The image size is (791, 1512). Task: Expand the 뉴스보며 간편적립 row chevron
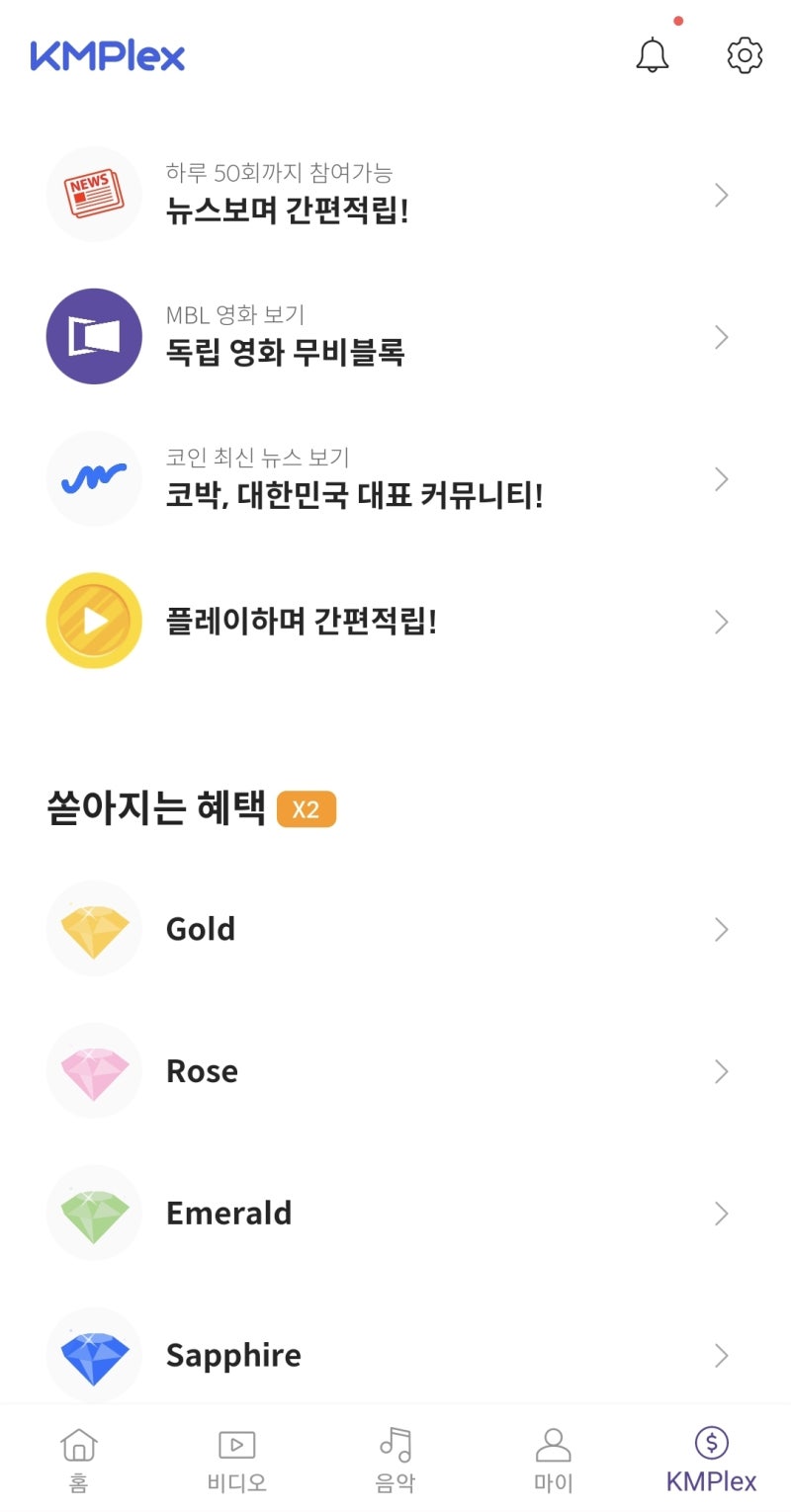click(721, 194)
